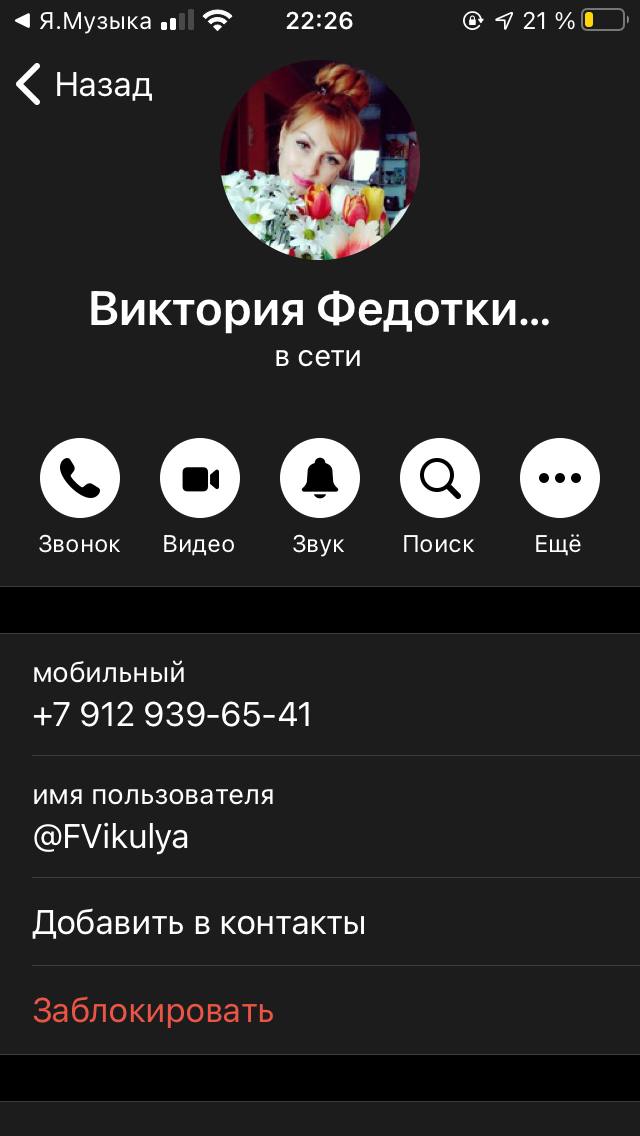Go back with the Назад button
The image size is (640, 1136).
[x=84, y=85]
